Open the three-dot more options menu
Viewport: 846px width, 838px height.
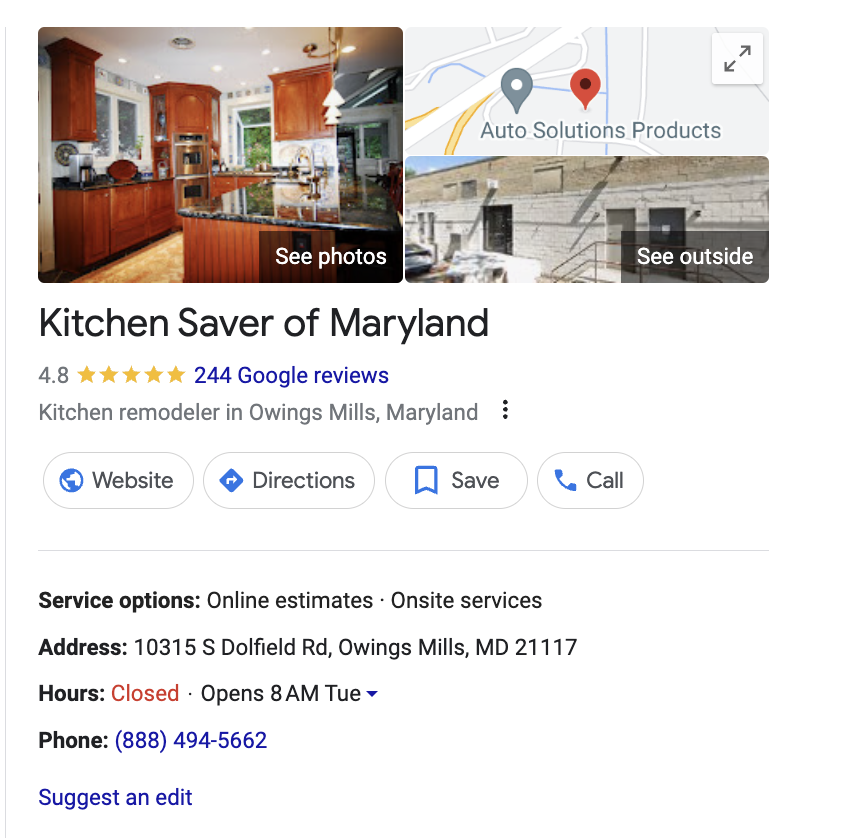coord(506,411)
